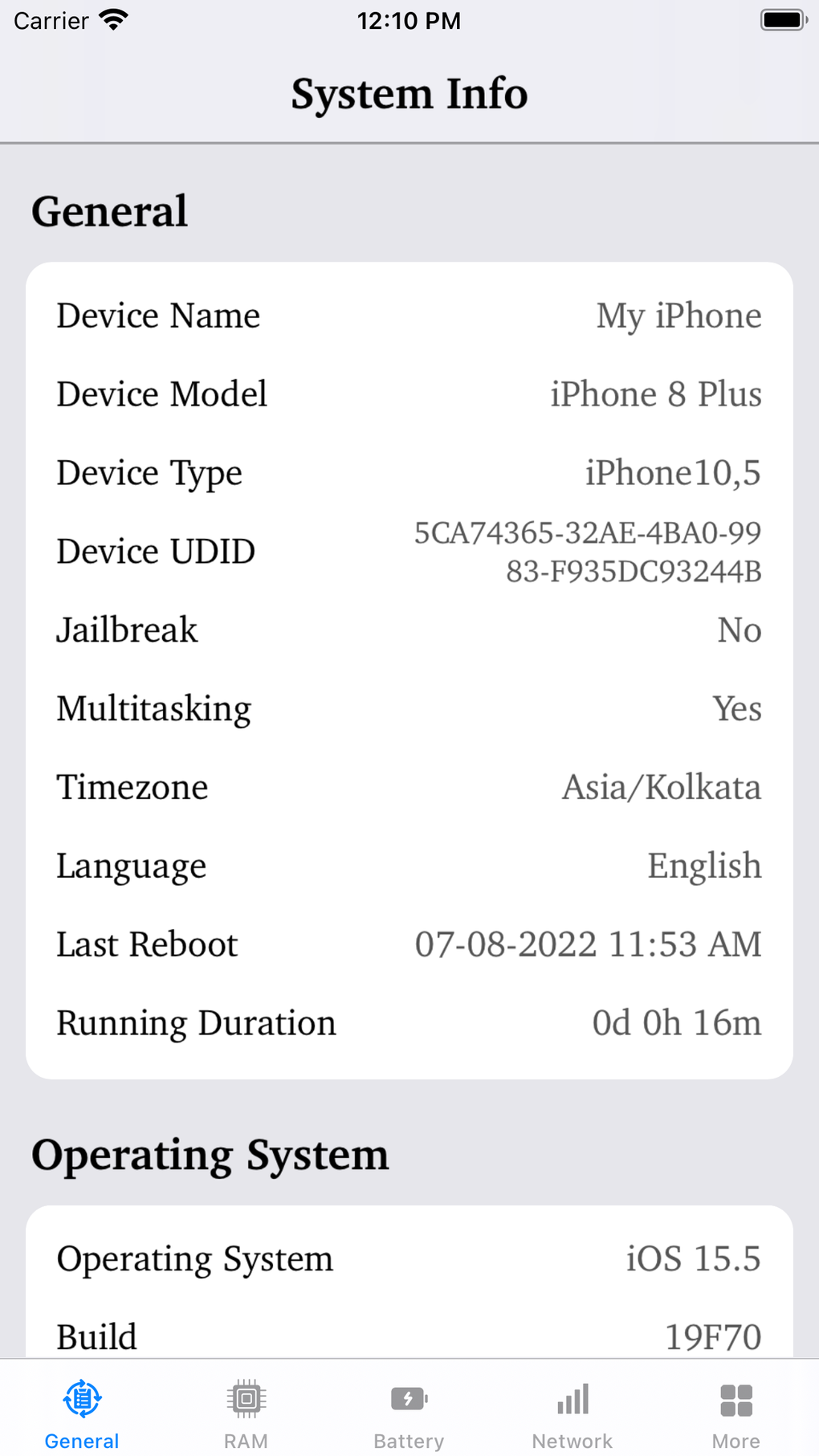Screen dimensions: 819x1456
Task: Tap the Running Duration row
Action: (x=409, y=1022)
